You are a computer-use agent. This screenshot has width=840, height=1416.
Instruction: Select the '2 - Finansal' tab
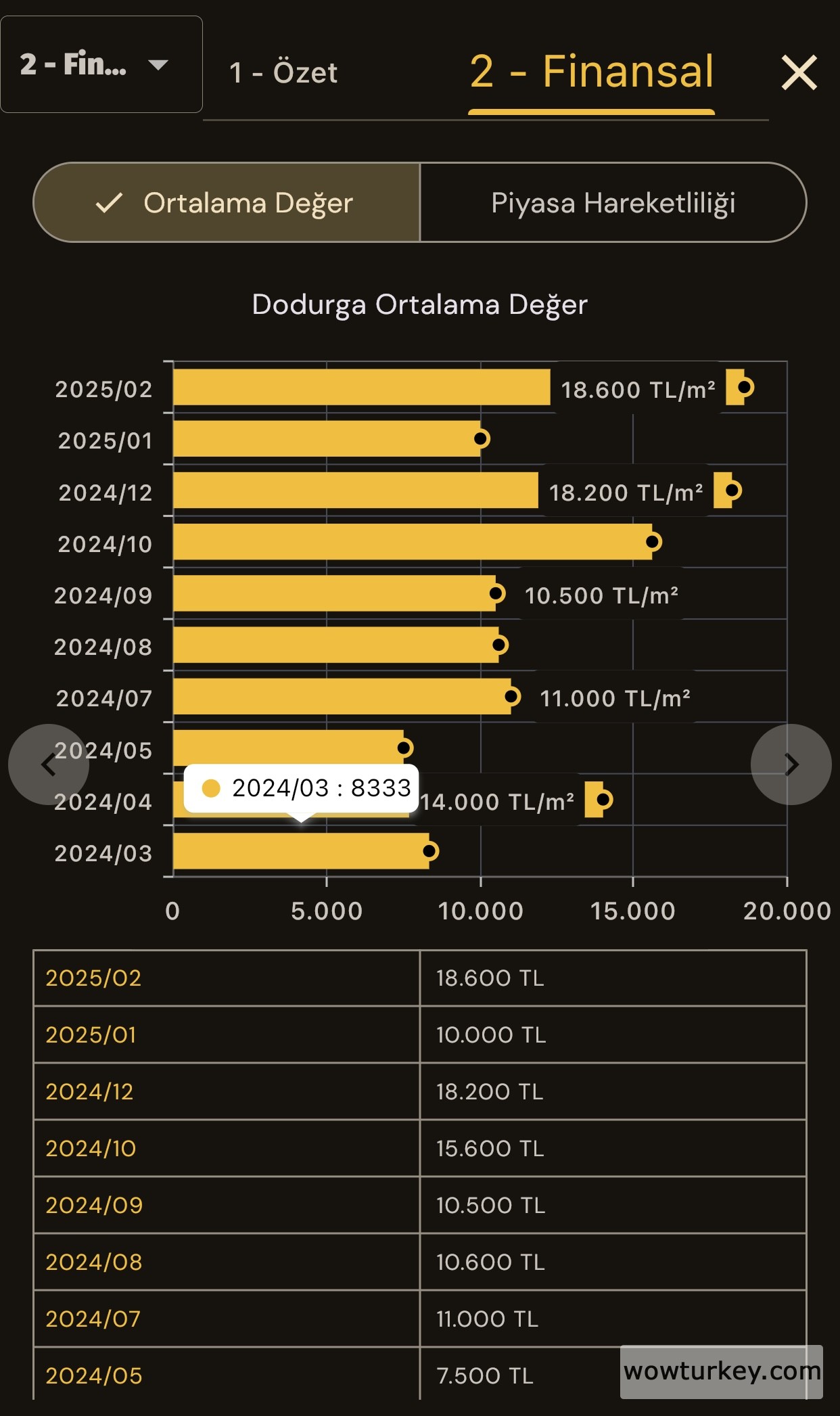coord(592,72)
